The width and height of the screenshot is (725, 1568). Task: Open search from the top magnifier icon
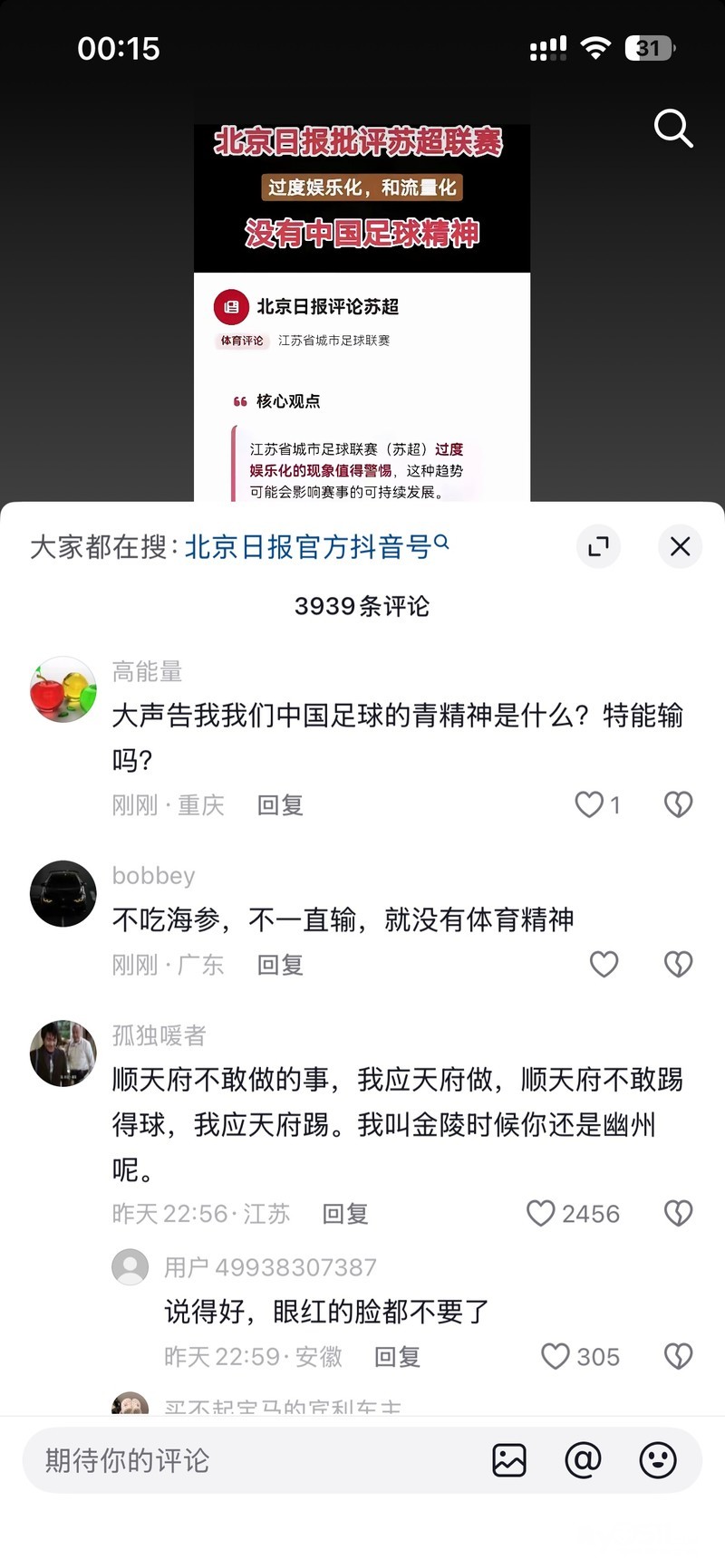[x=673, y=129]
